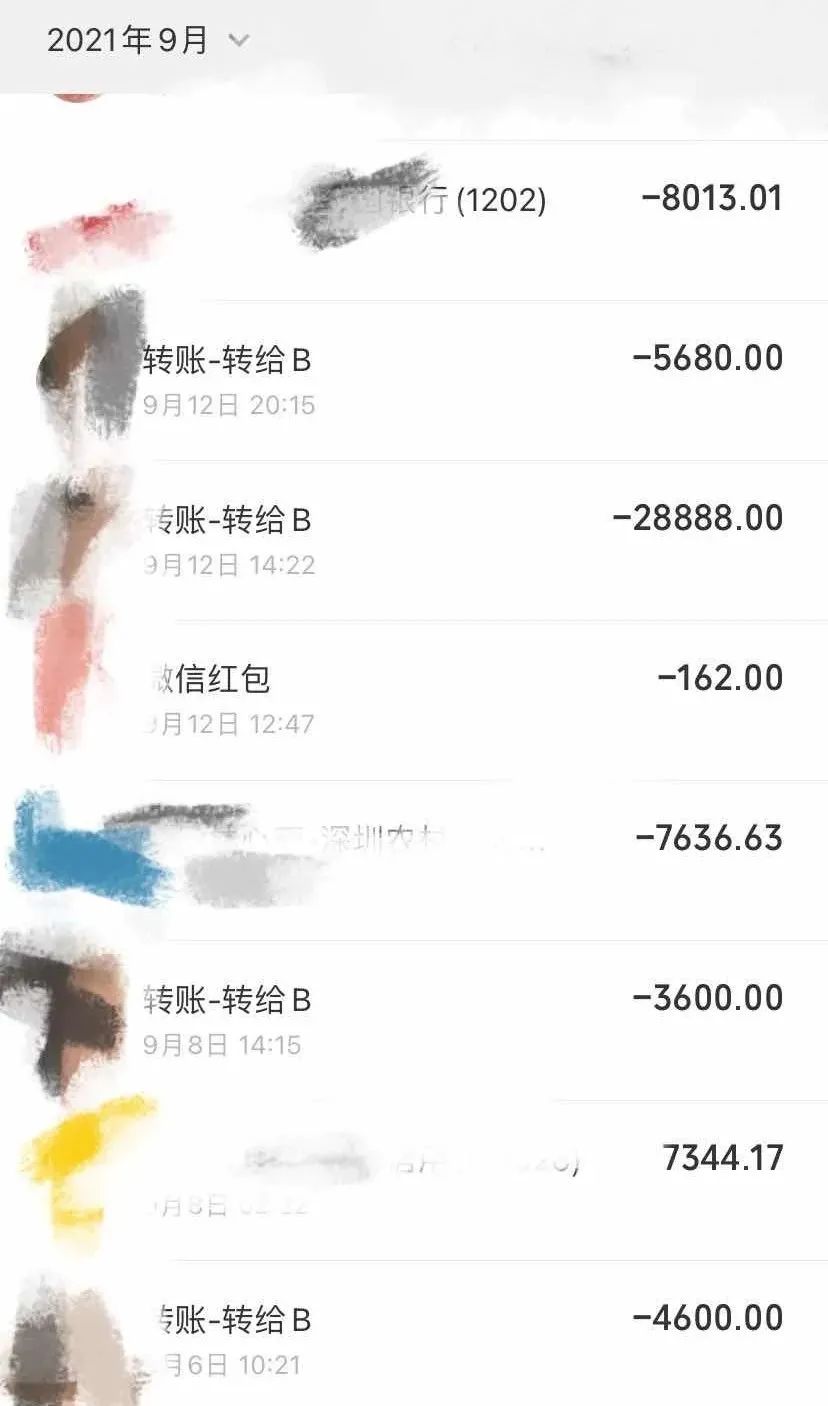Open the -5680.00 transfer on 9月12日 20:15
This screenshot has height=1406, width=828.
point(450,380)
